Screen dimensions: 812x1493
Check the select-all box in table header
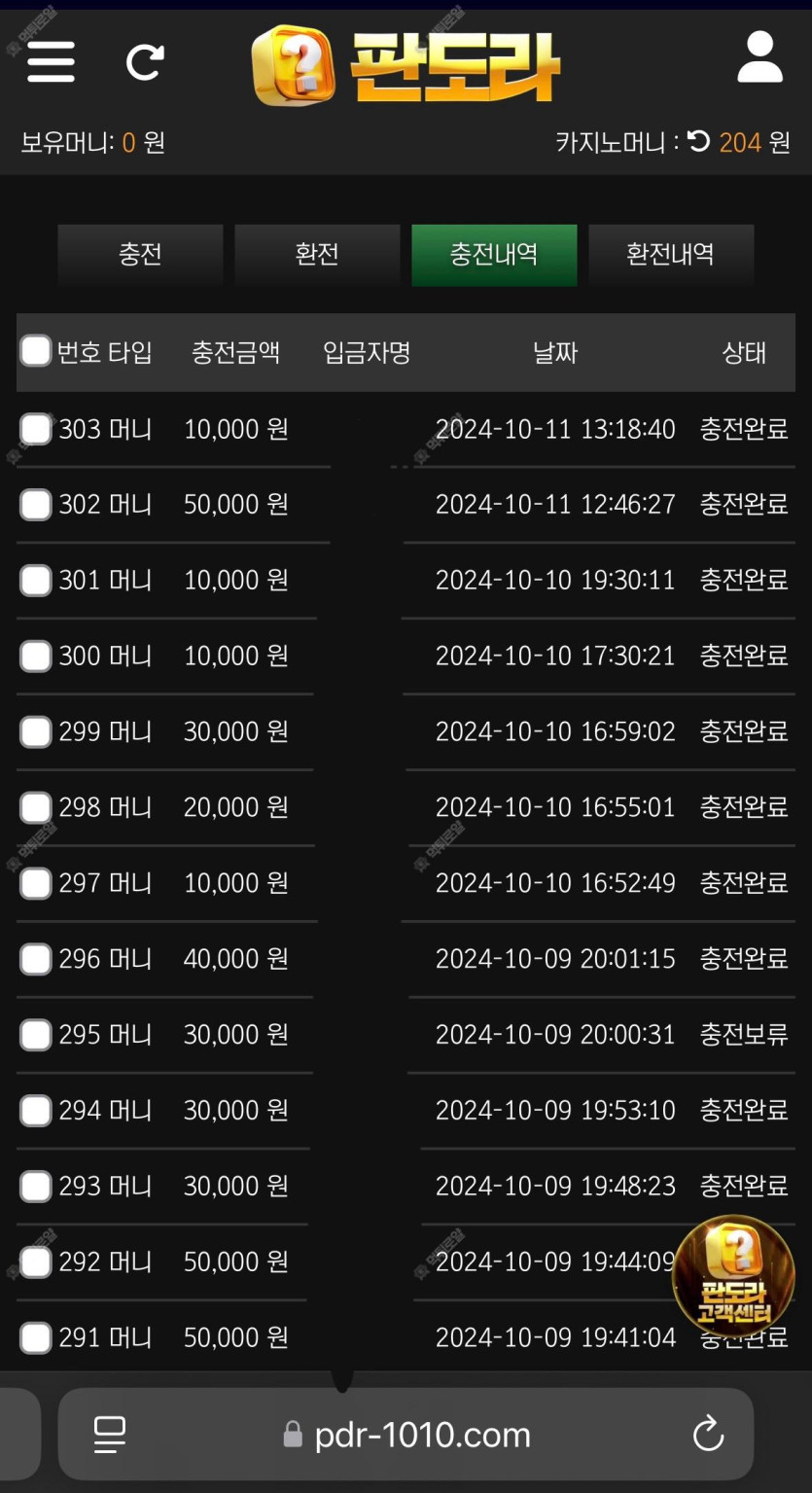(36, 351)
